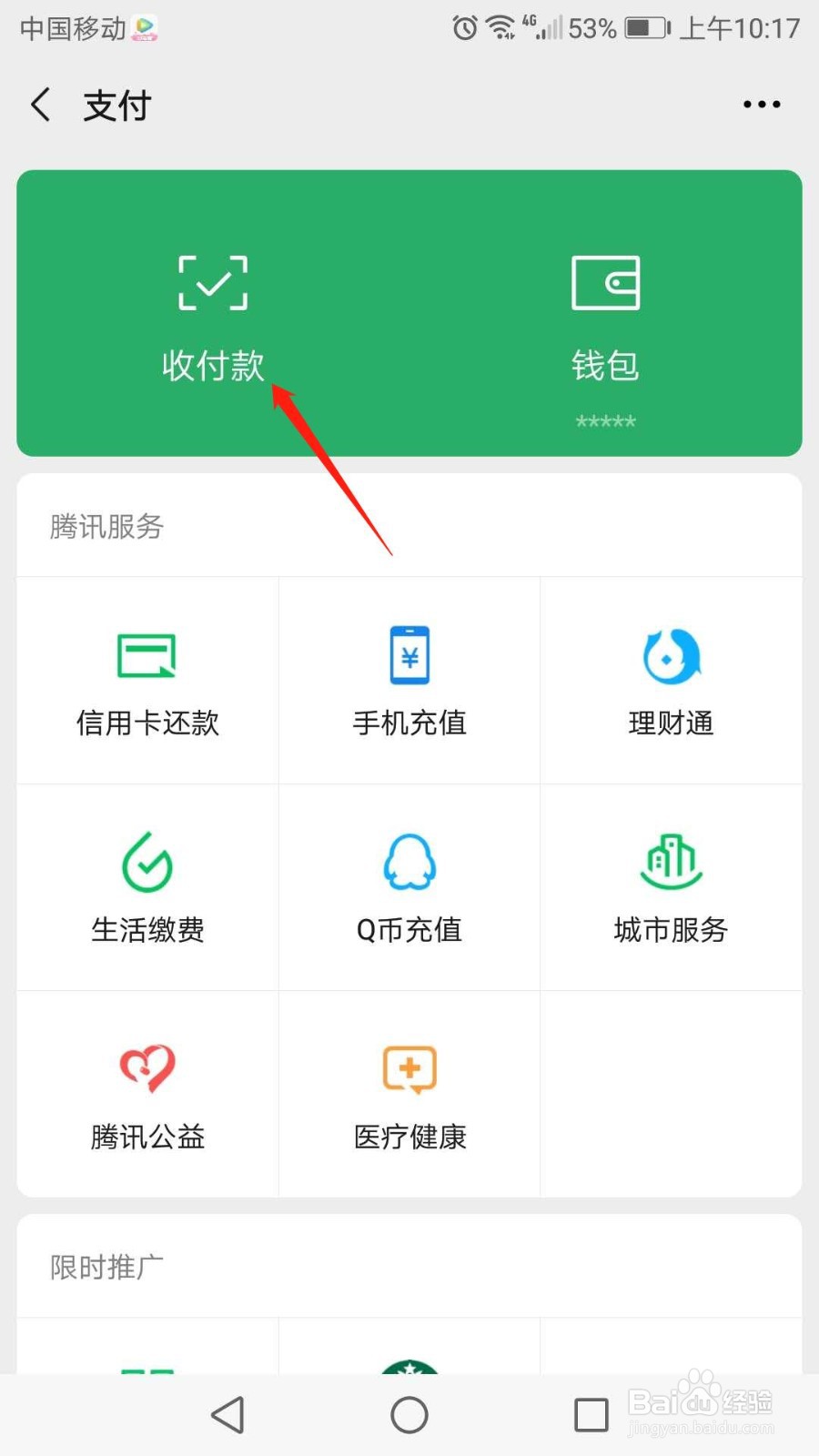The width and height of the screenshot is (819, 1456).
Task: Open 城市服务 city services
Action: pyautogui.click(x=670, y=887)
